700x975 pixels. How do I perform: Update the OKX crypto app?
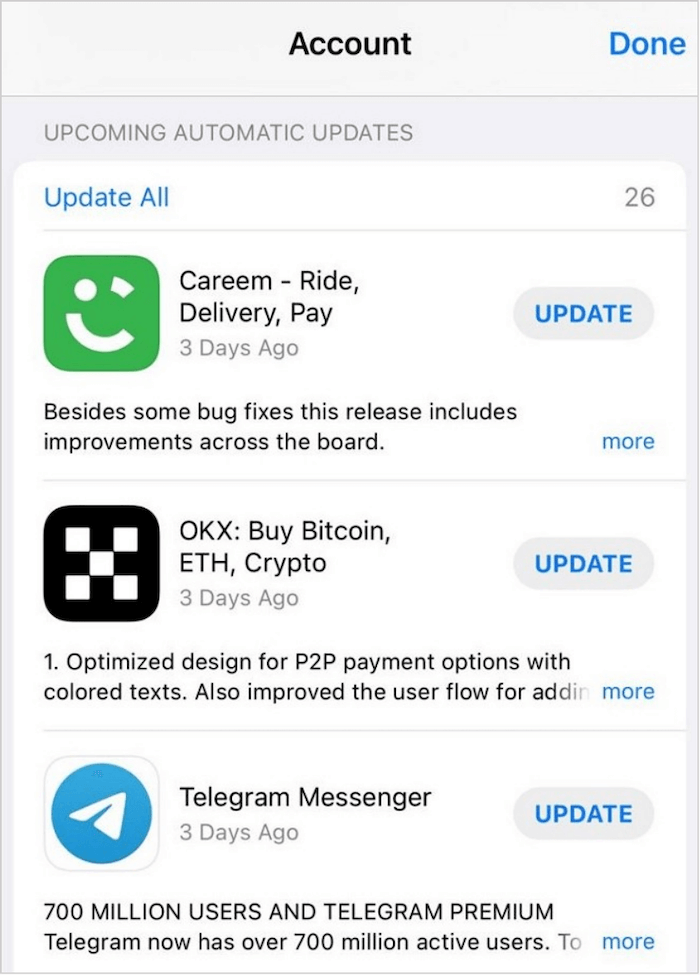pos(583,564)
